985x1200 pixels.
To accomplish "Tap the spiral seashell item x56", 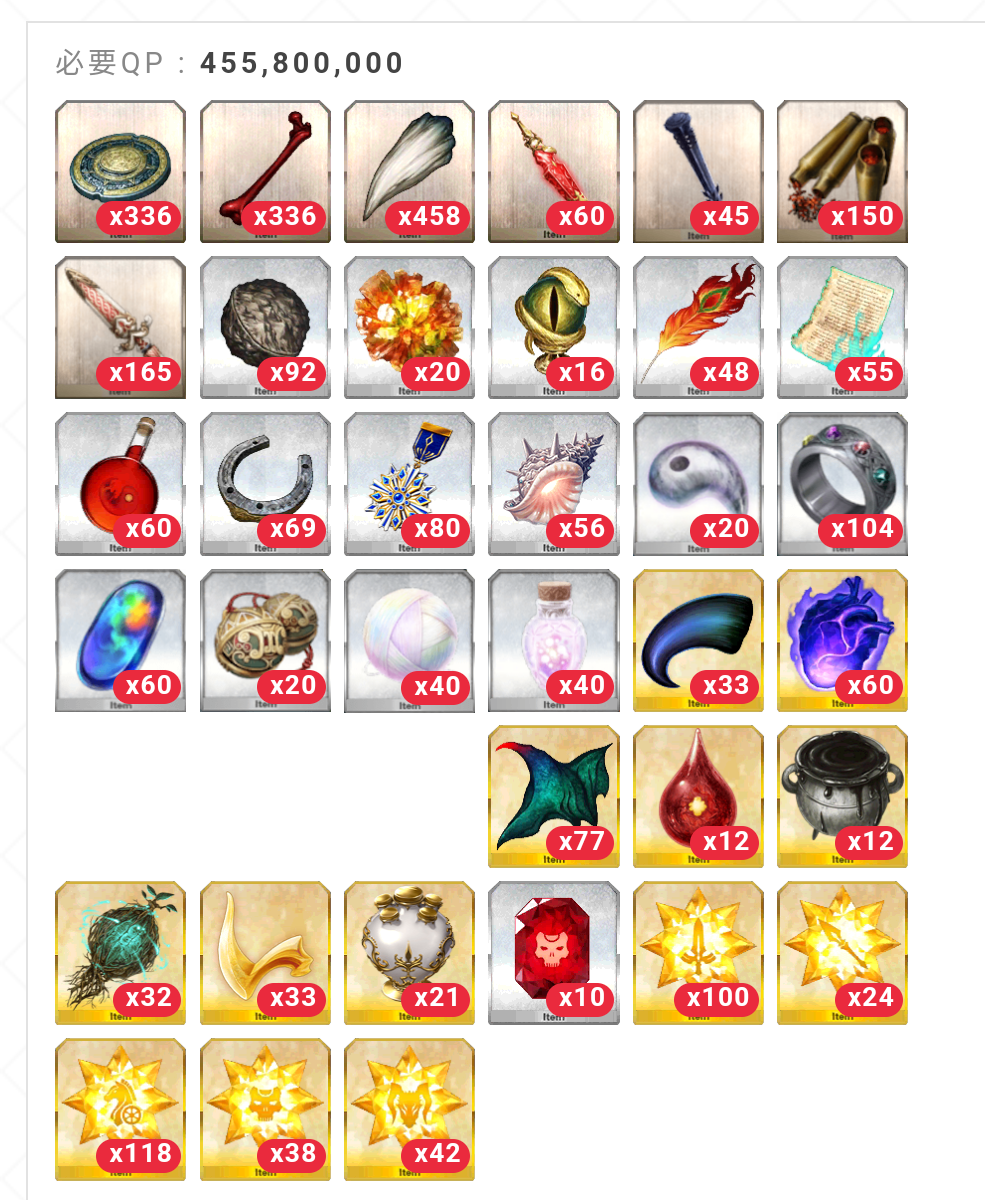I will [x=554, y=484].
